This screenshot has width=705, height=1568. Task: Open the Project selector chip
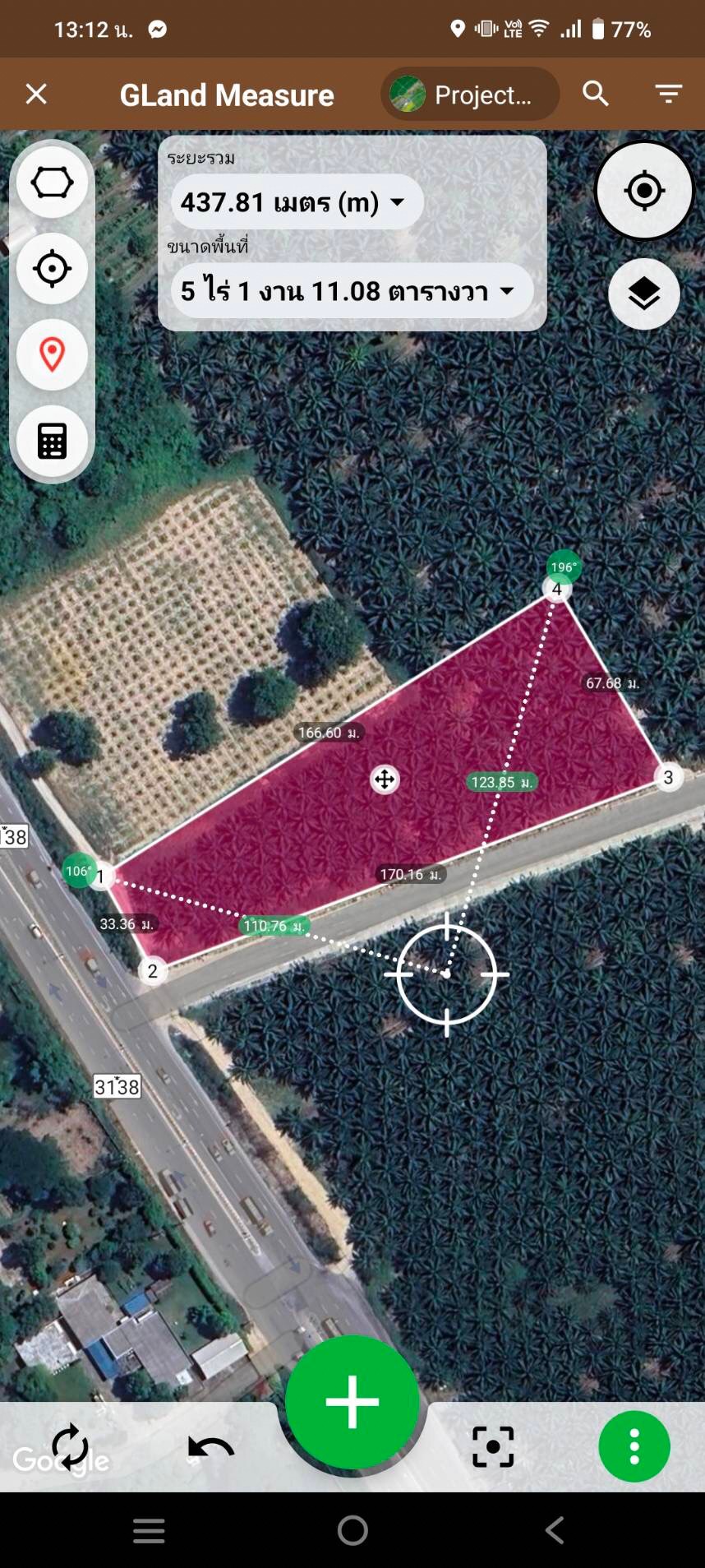(x=469, y=95)
